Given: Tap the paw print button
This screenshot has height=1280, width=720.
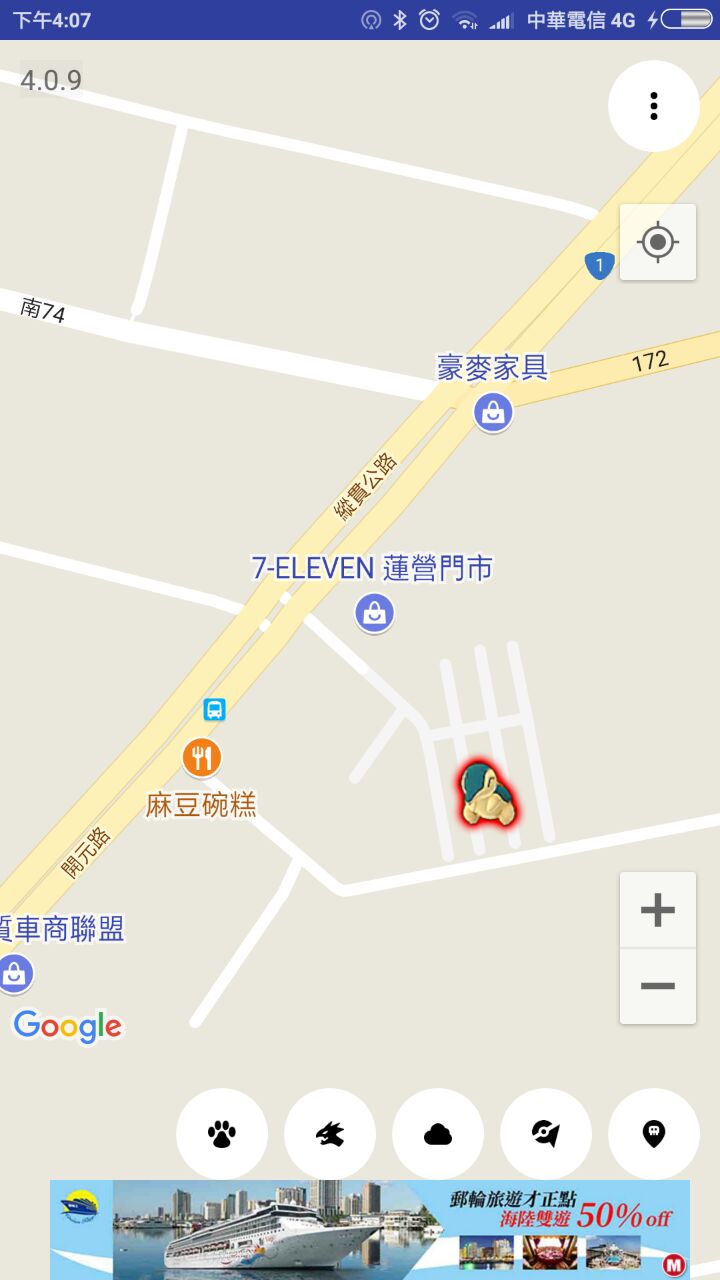Looking at the screenshot, I should (x=222, y=1134).
